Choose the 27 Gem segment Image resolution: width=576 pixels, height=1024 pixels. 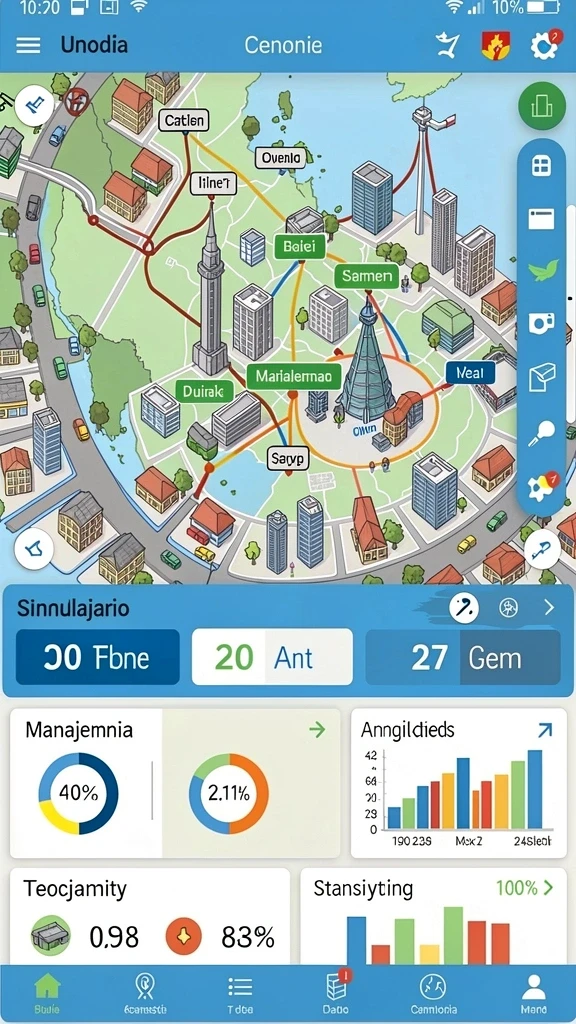click(x=462, y=657)
